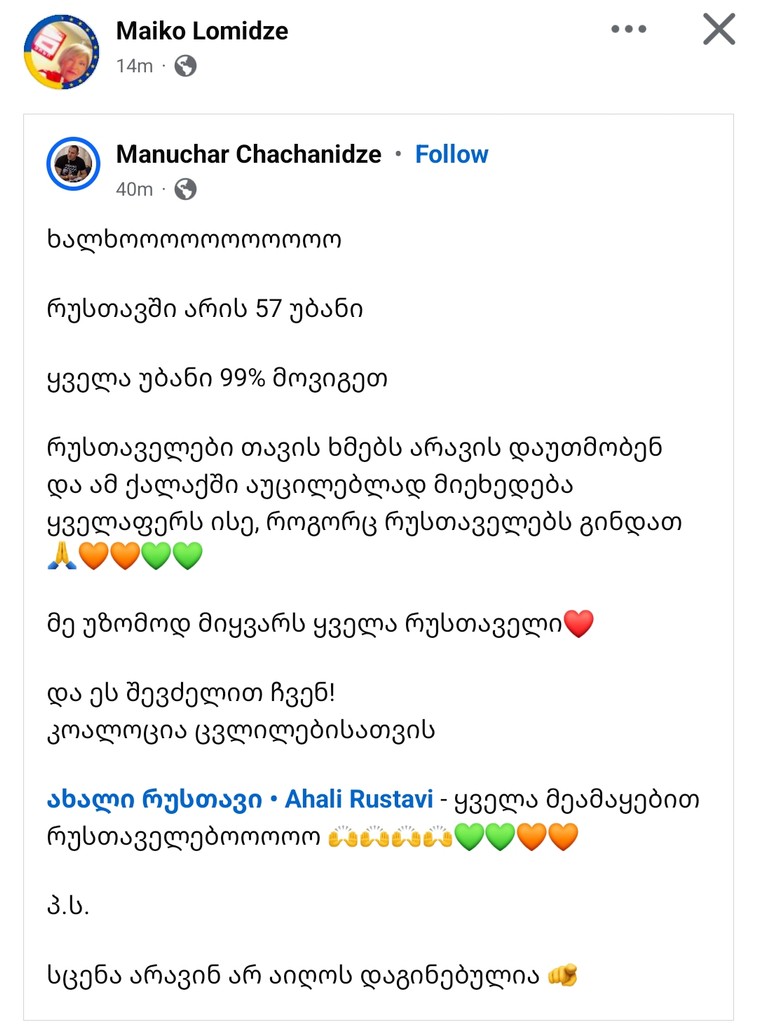
Task: Open Maiko Lomidze's profile name
Action: (x=202, y=31)
